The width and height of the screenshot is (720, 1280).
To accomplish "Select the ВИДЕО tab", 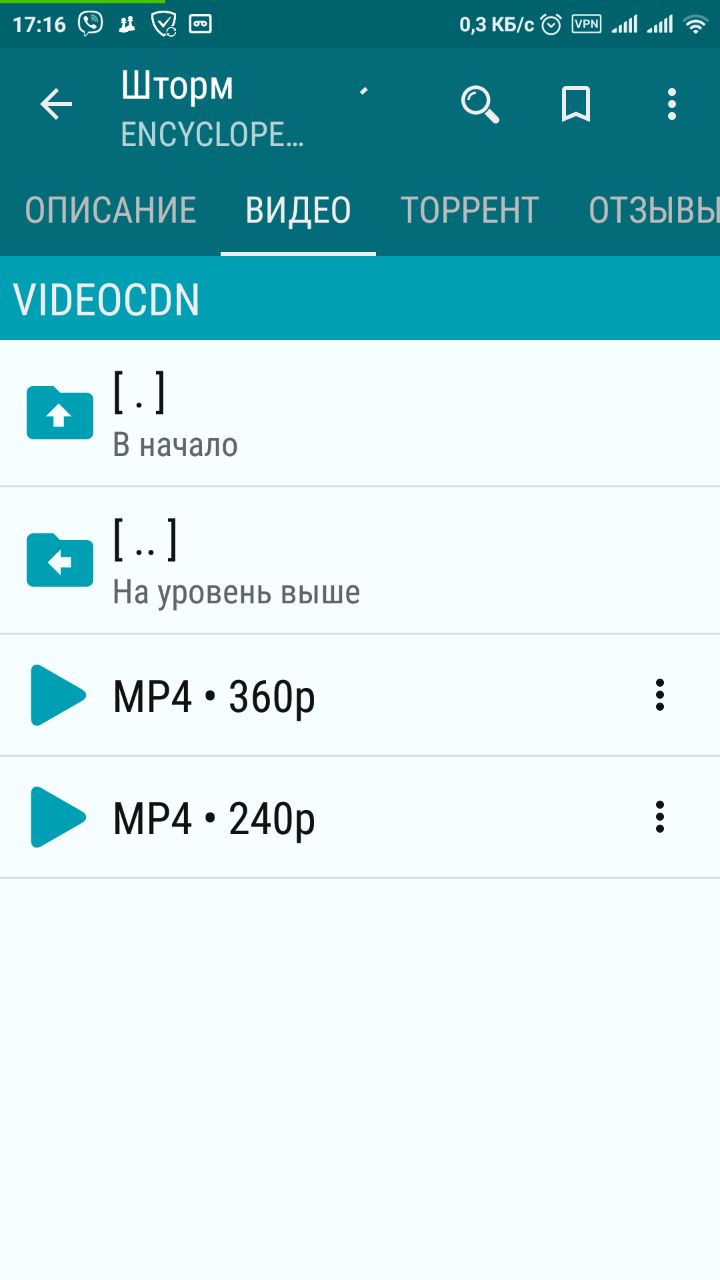I will (x=298, y=210).
